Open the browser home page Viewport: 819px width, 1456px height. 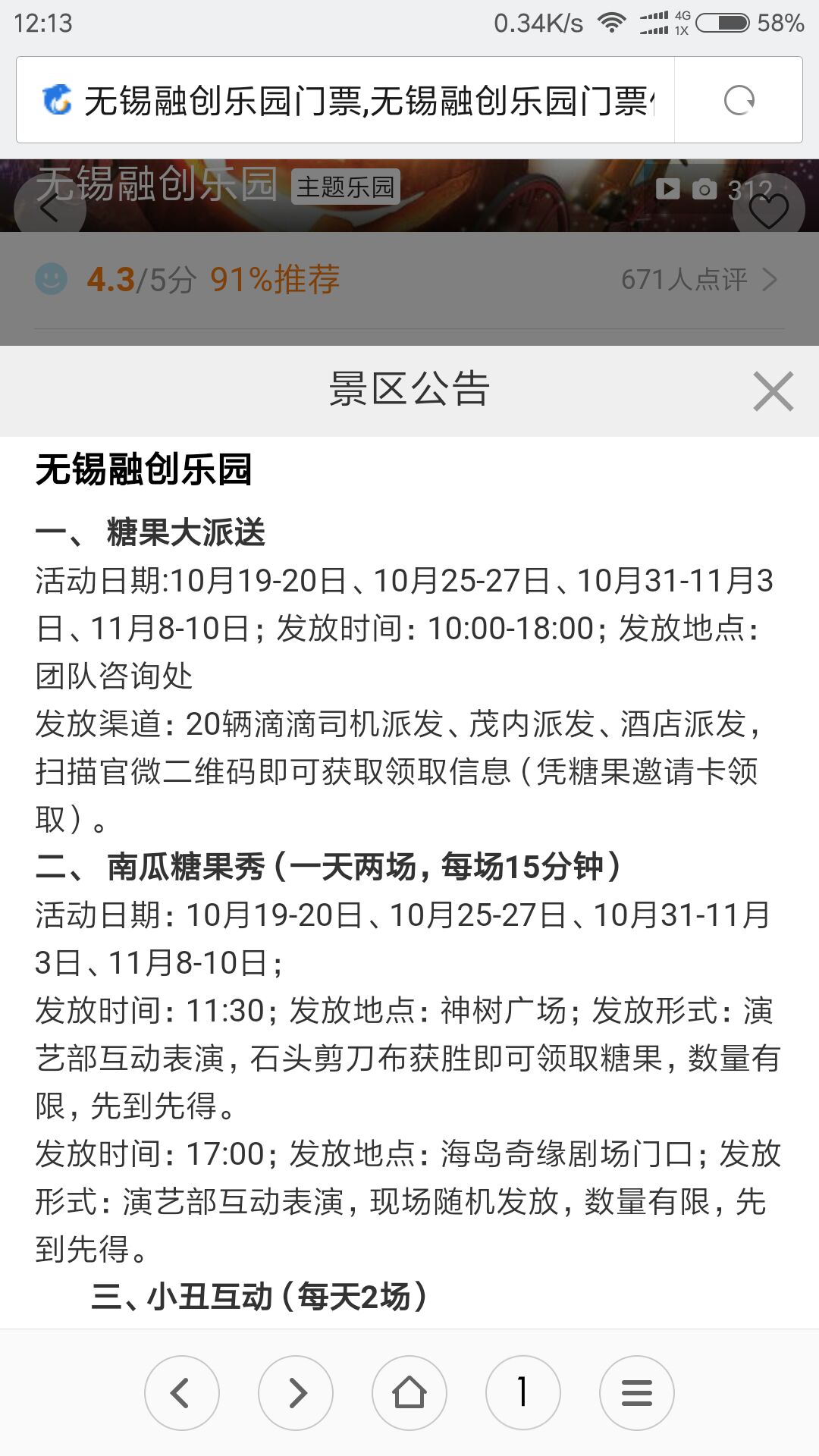(x=409, y=1392)
